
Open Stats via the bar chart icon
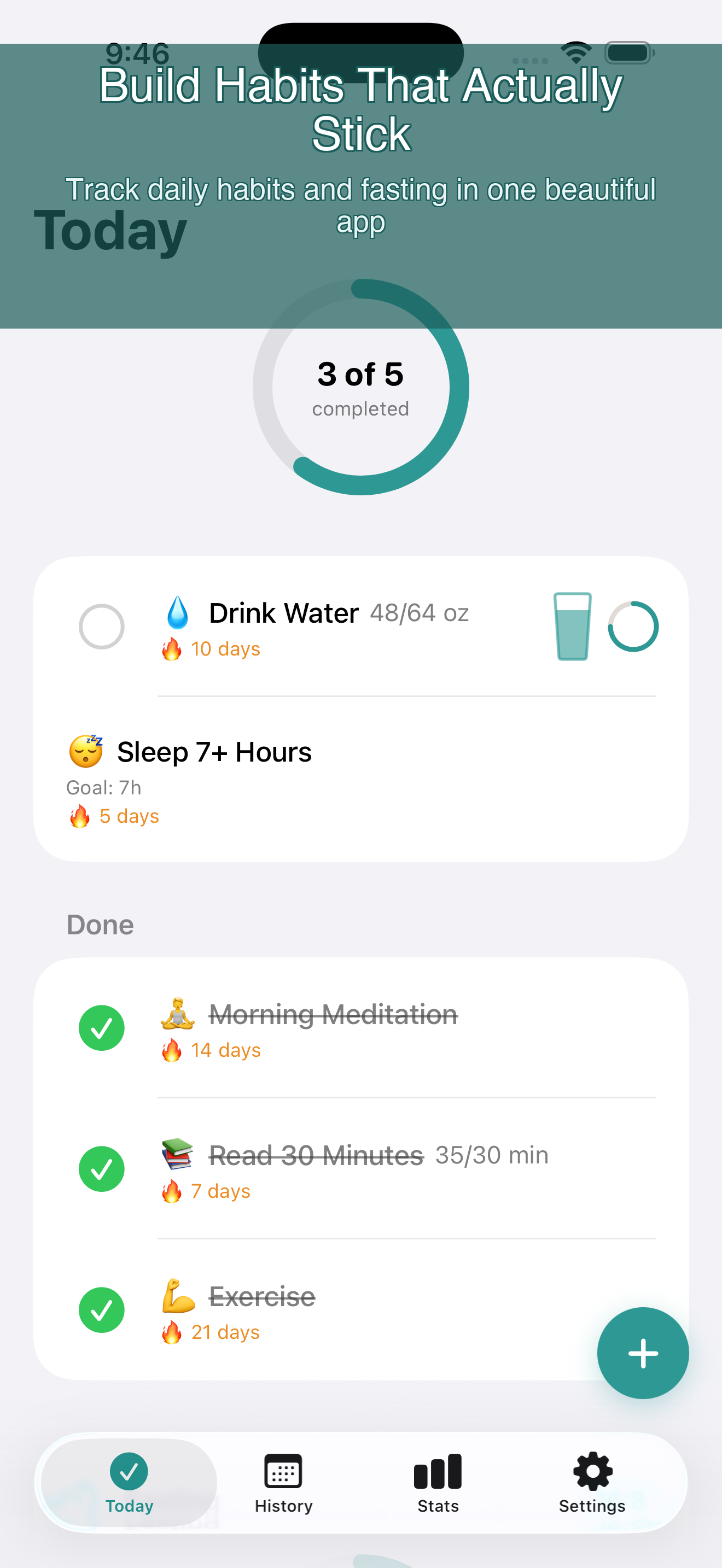437,1472
